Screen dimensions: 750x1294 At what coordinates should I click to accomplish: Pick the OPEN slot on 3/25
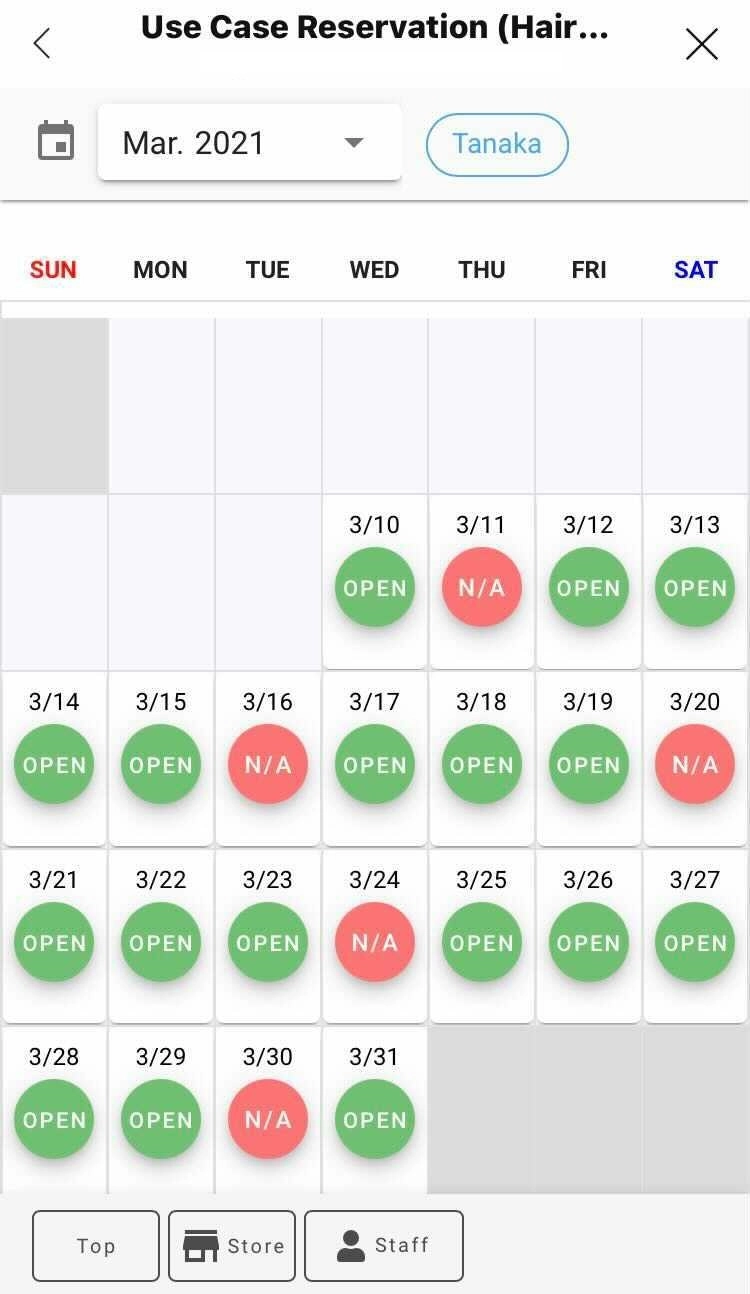click(x=481, y=942)
